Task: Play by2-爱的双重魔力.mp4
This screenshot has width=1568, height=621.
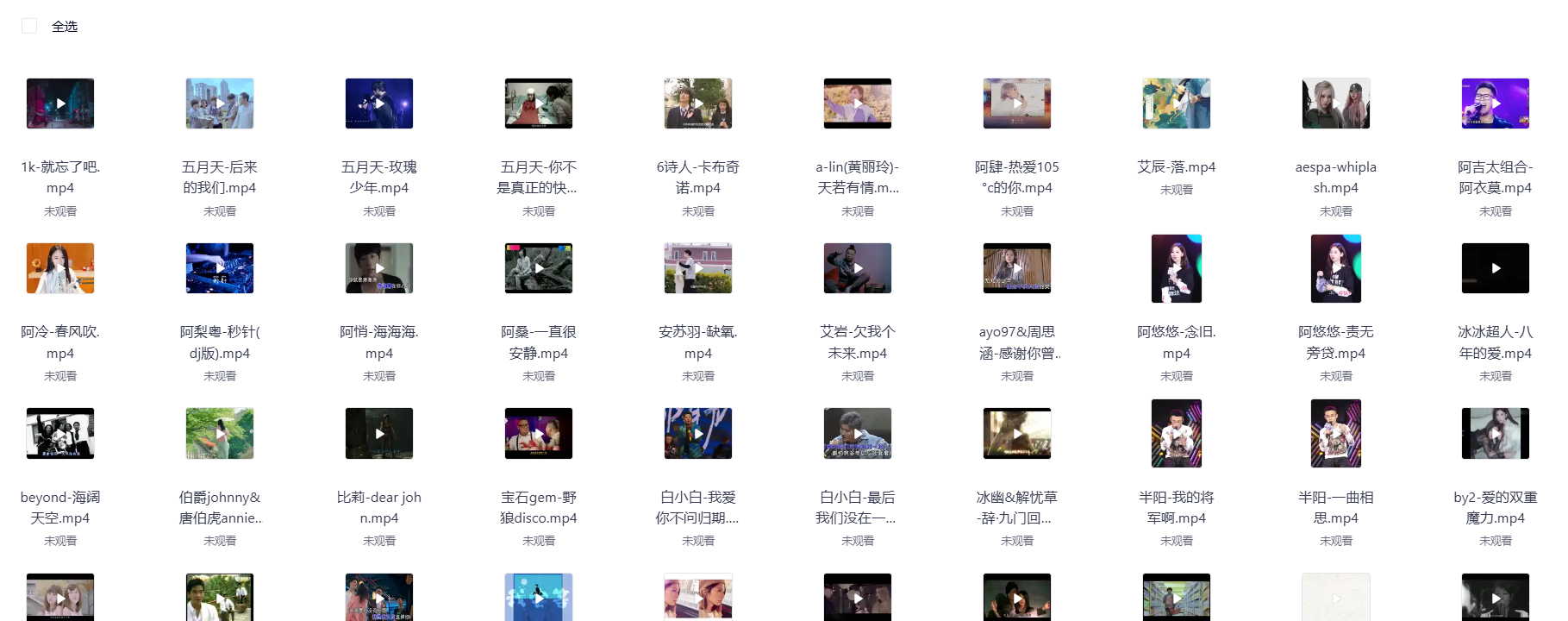Action: [1496, 433]
